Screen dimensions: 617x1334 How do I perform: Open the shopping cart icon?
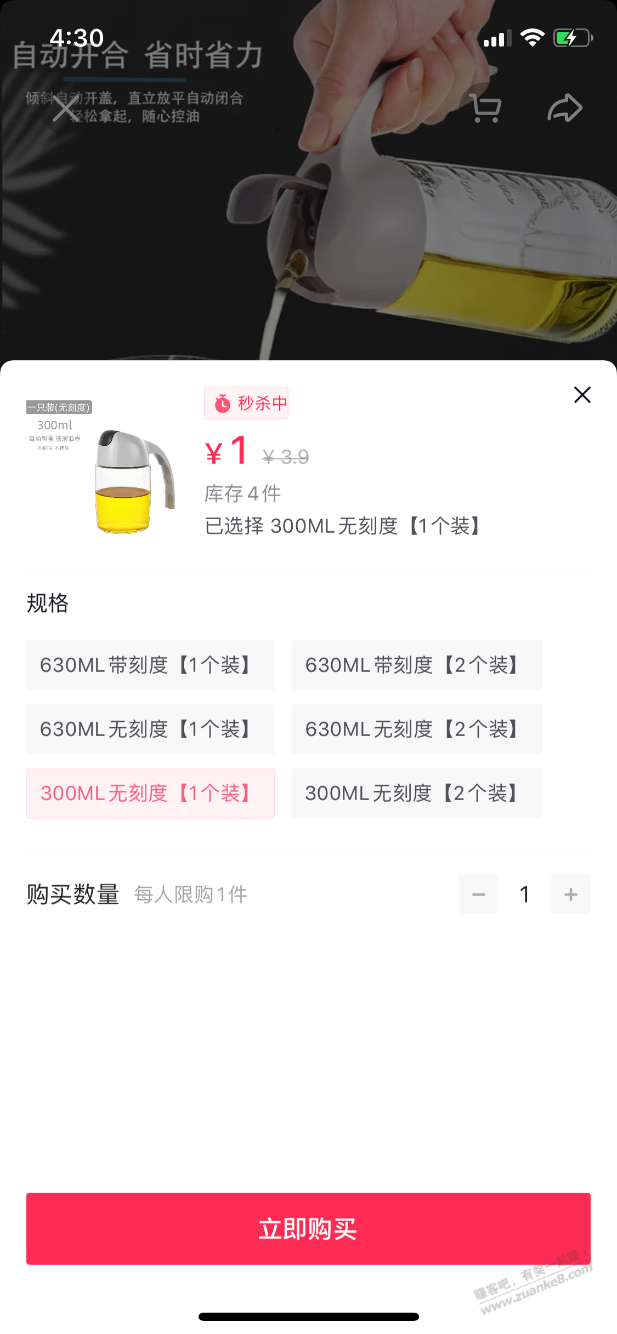[x=485, y=109]
